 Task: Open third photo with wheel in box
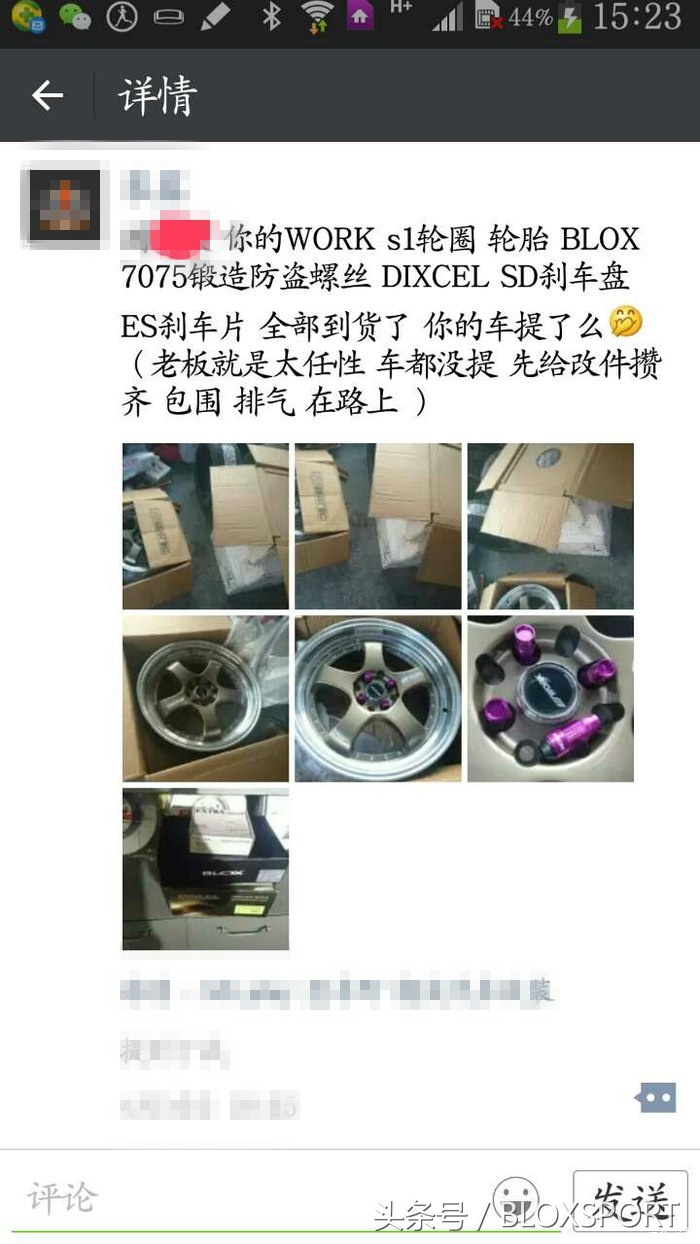(x=550, y=526)
